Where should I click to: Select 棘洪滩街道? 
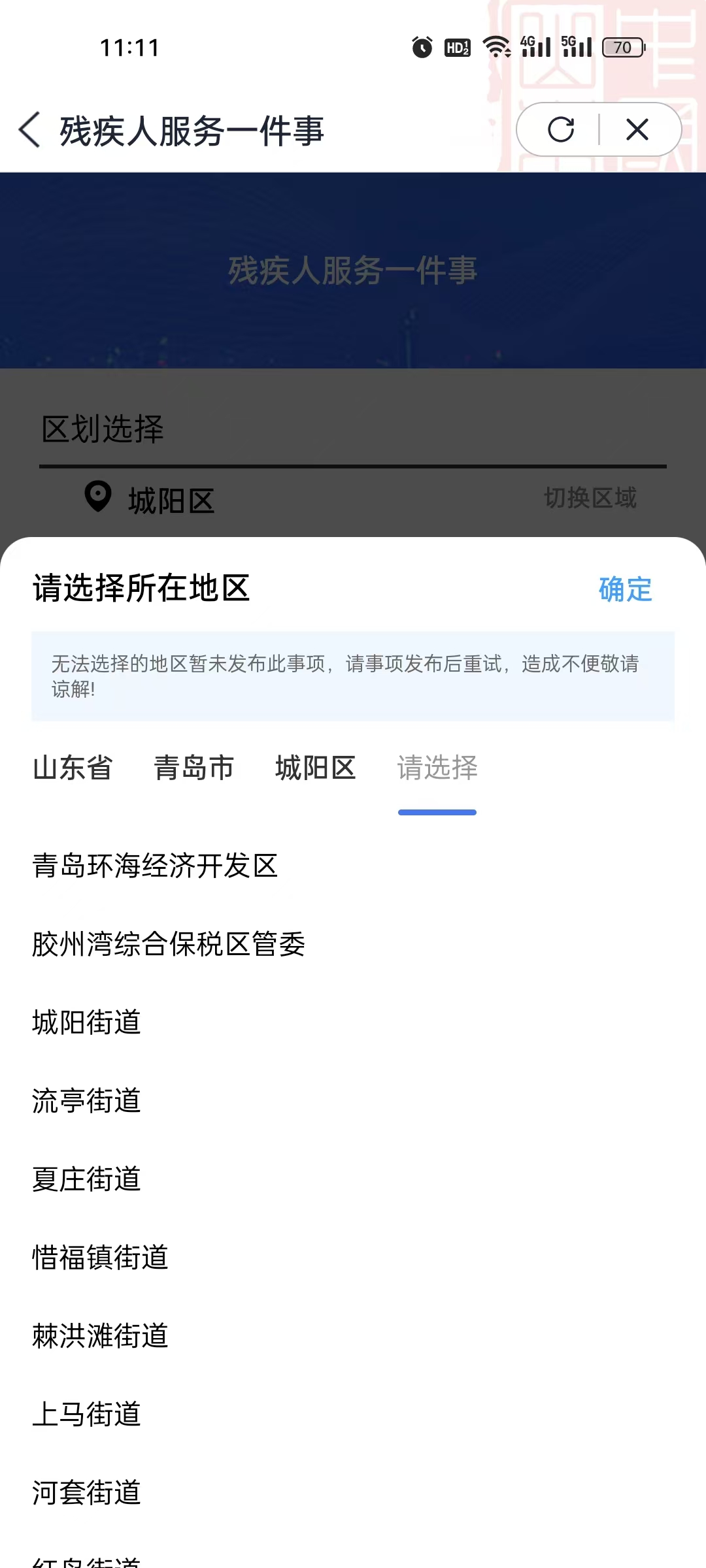[x=101, y=1336]
